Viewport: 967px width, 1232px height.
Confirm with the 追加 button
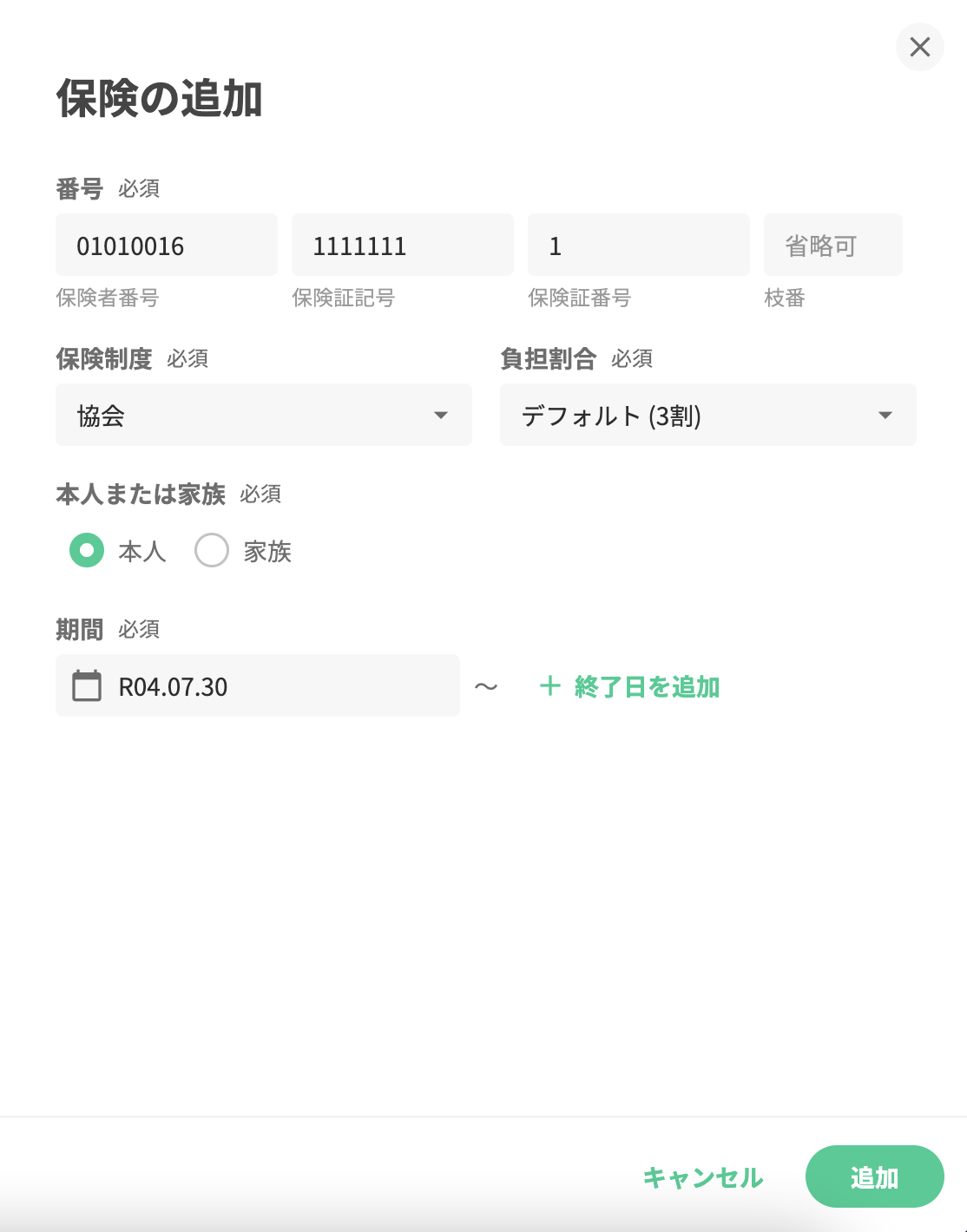click(874, 1177)
